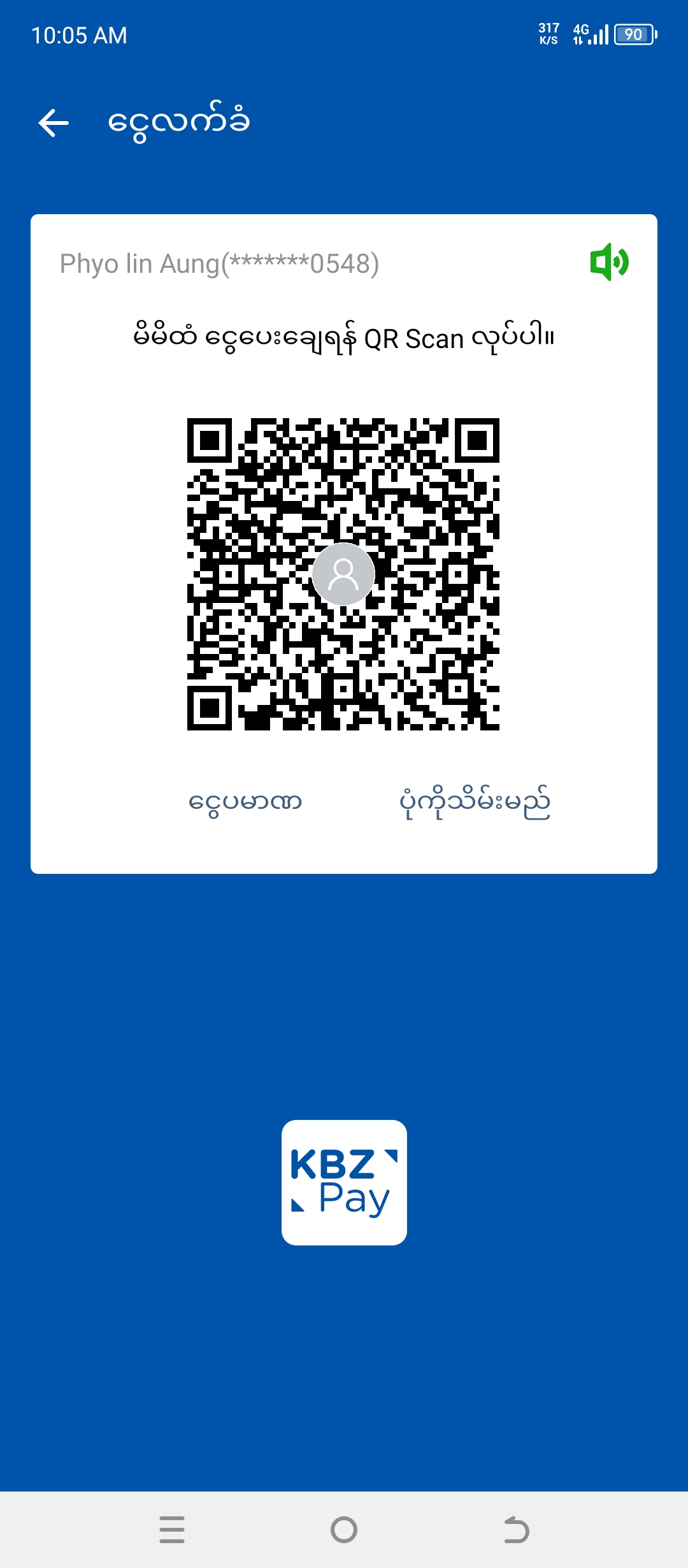Toggle the green speaker sound icon
Image resolution: width=688 pixels, height=1568 pixels.
[x=609, y=262]
